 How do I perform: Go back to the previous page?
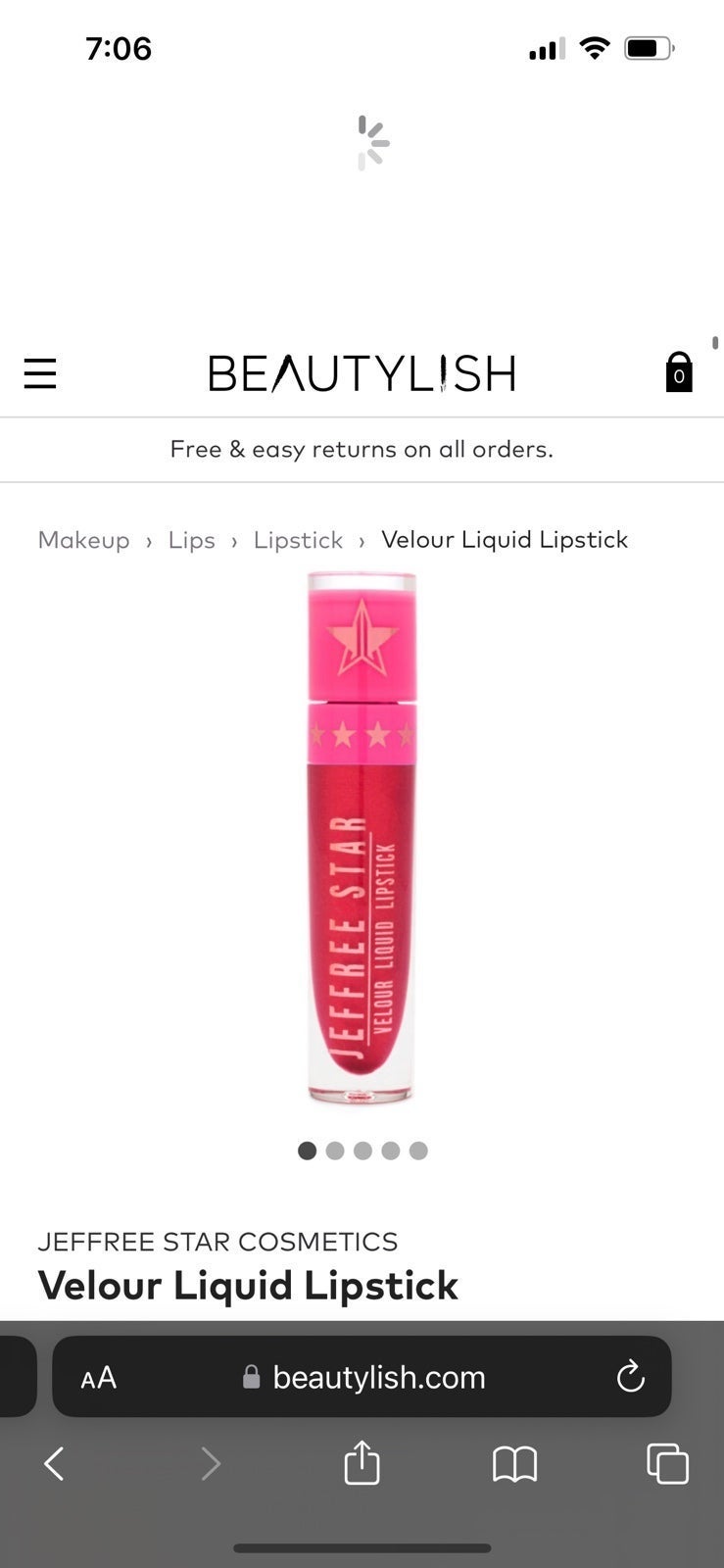(55, 1464)
